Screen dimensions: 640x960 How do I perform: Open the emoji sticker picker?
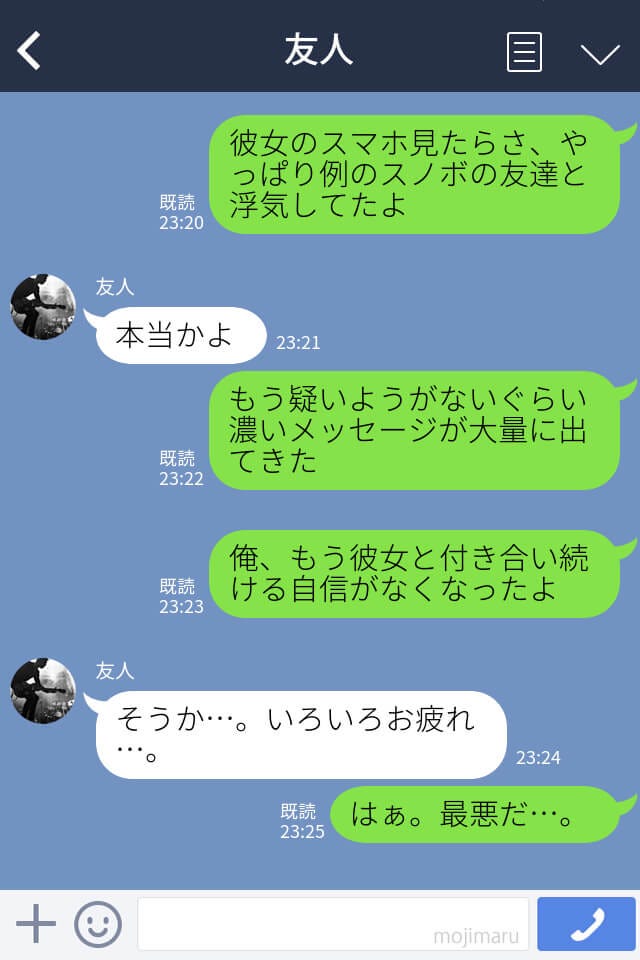pyautogui.click(x=98, y=924)
